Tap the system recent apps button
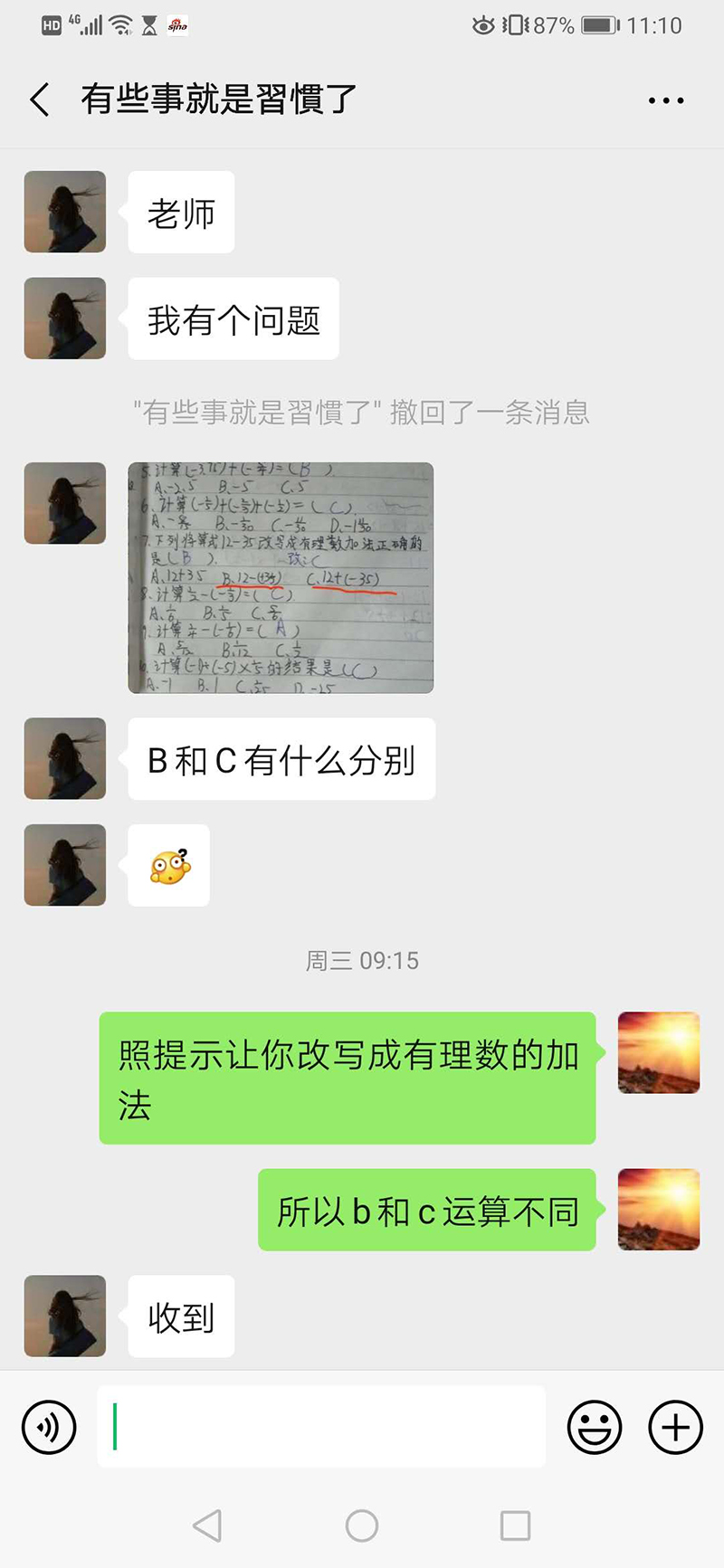The width and height of the screenshot is (724, 1568). pyautogui.click(x=515, y=1525)
